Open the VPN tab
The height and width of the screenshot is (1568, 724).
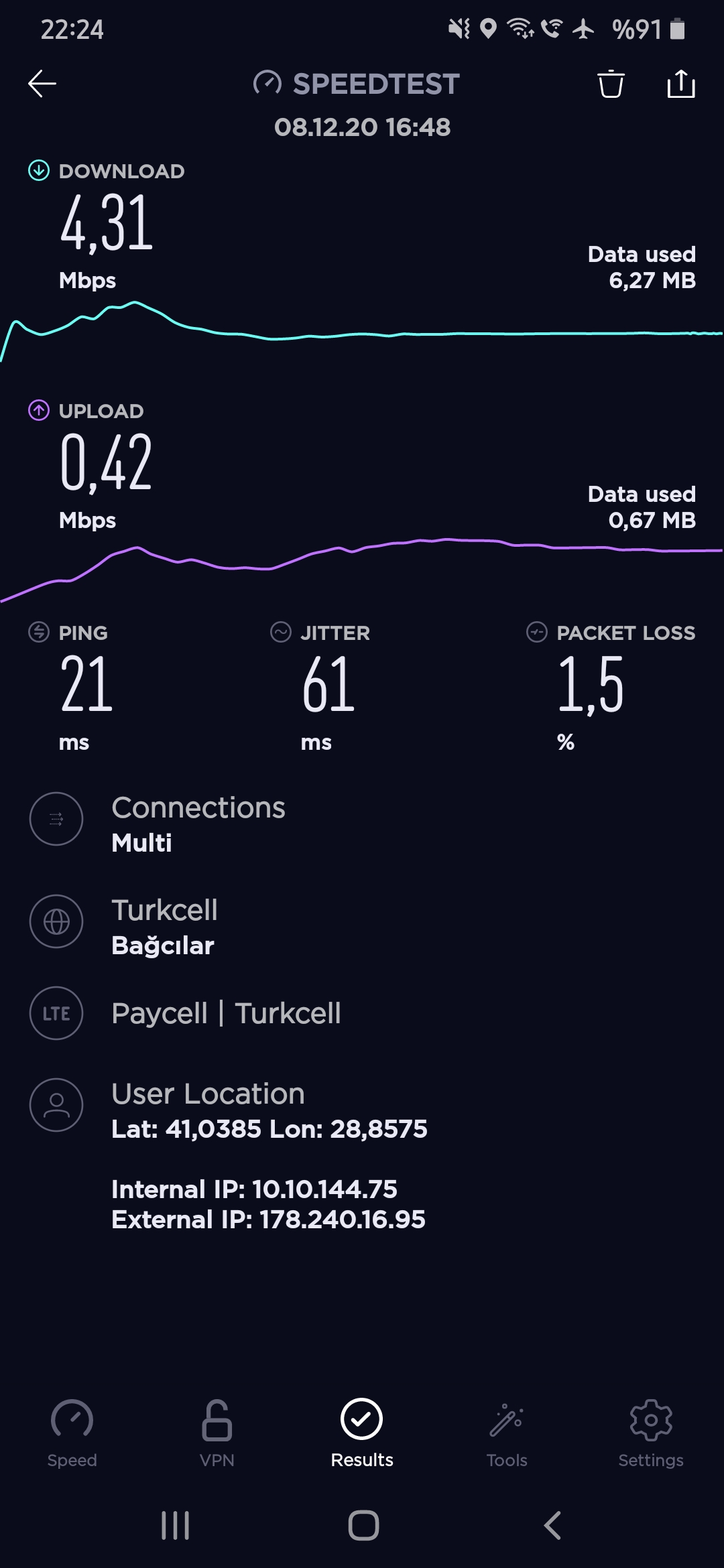pos(217,1434)
